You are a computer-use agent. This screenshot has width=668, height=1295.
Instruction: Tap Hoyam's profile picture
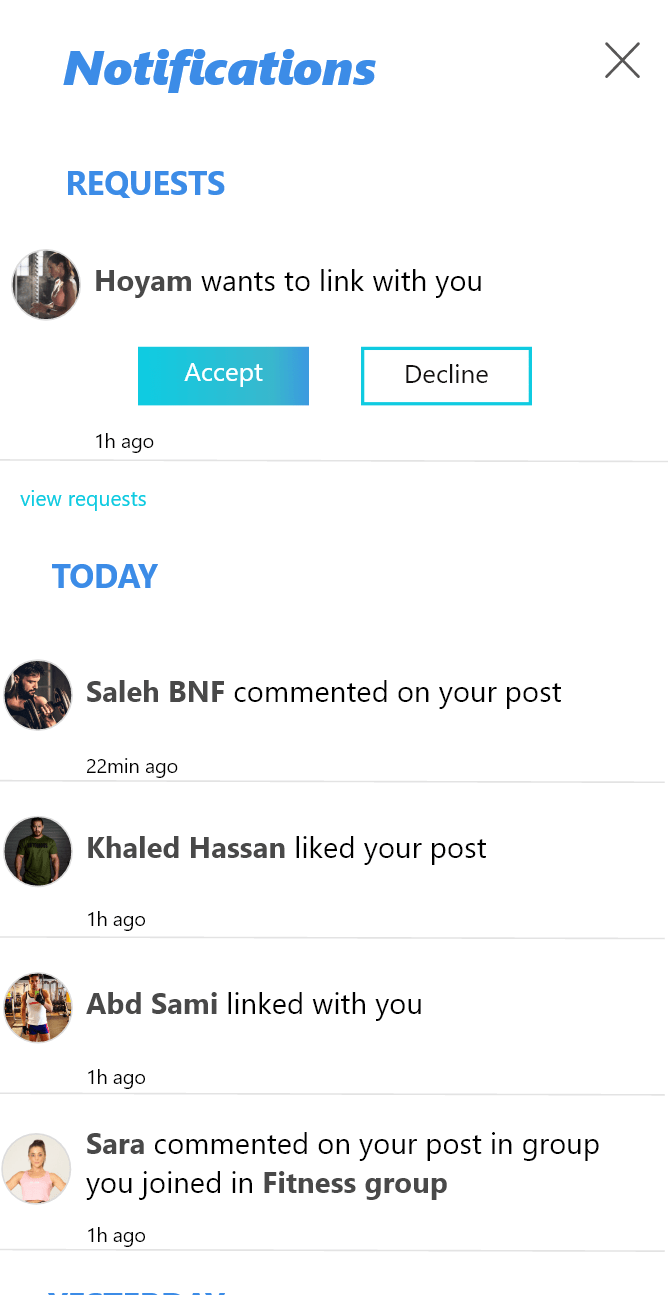tap(46, 285)
